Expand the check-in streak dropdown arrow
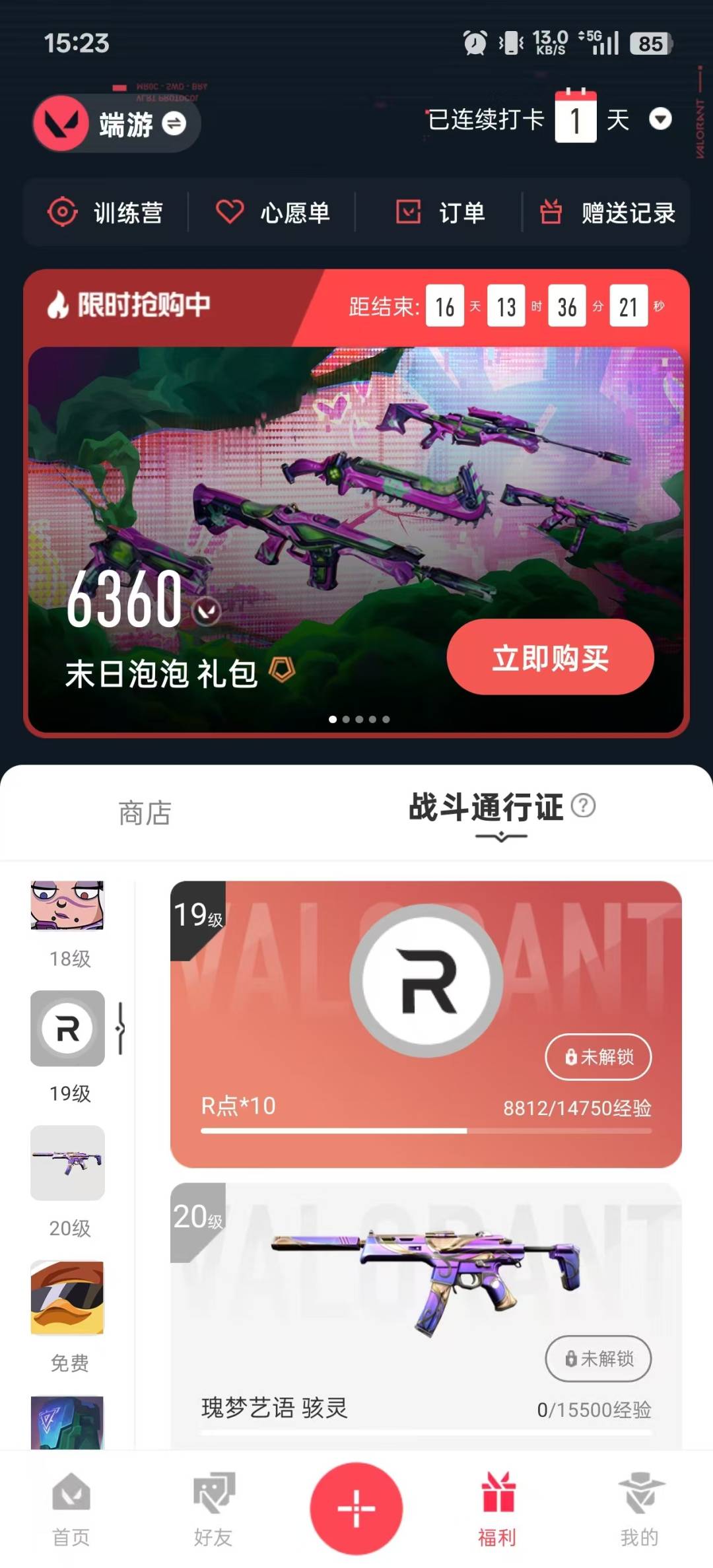 [660, 119]
